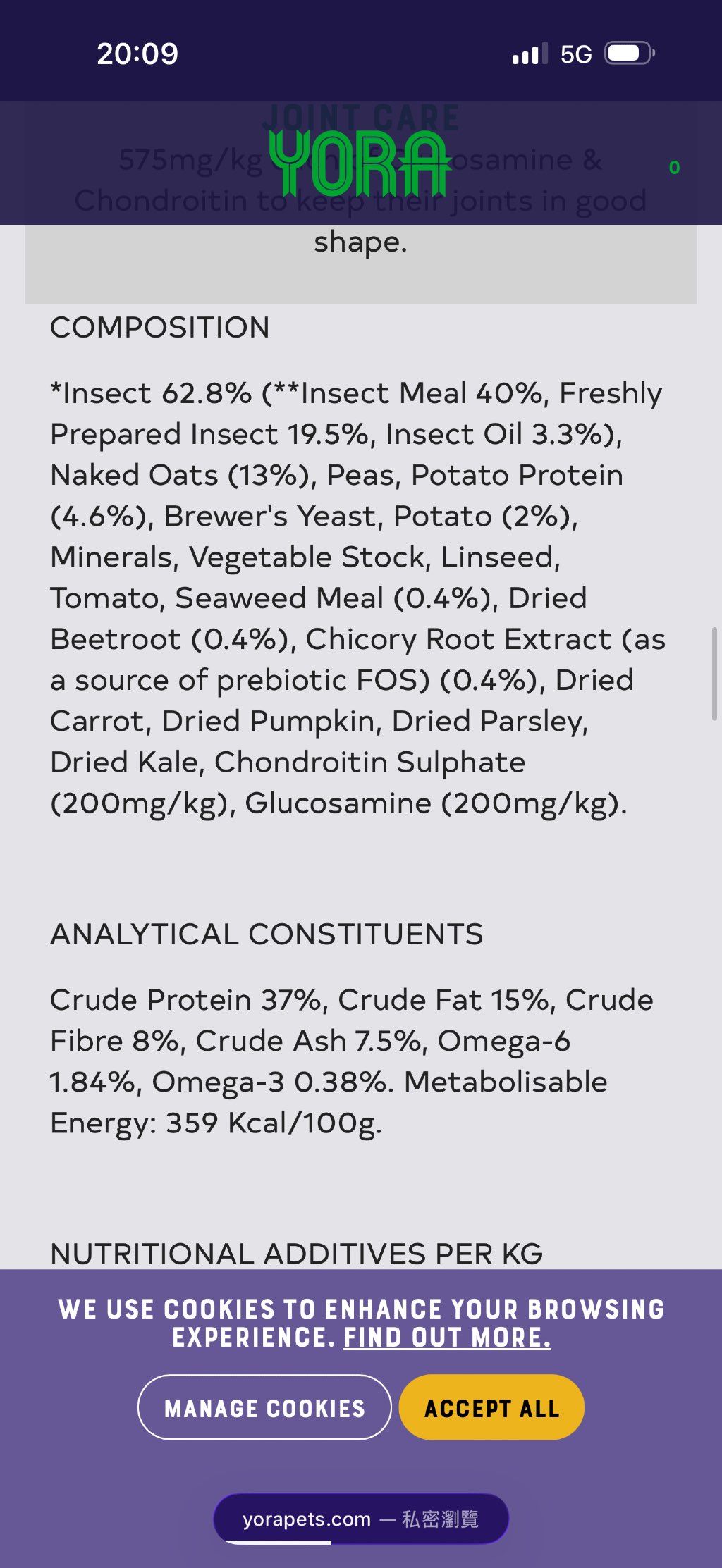Tap the yorapets.com address bar
This screenshot has height=1568, width=722.
point(361,1519)
